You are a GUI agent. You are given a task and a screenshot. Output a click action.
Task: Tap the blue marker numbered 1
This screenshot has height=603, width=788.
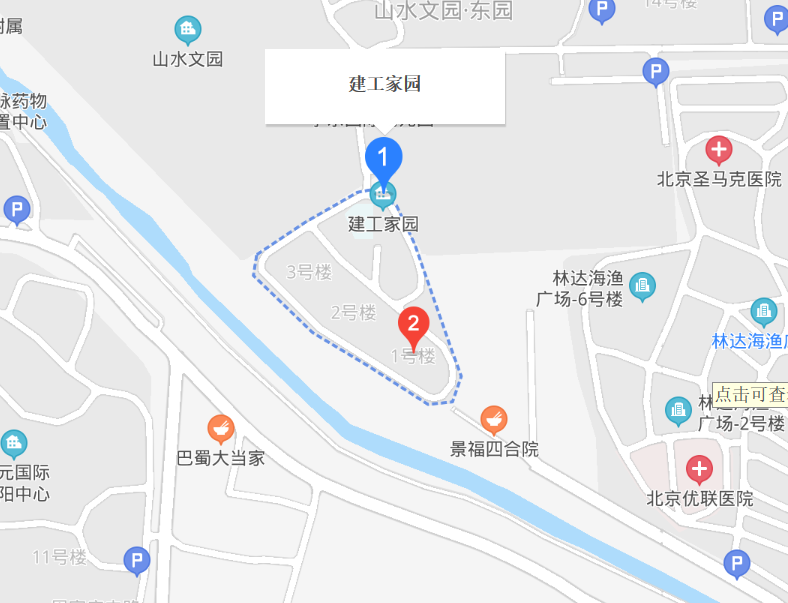(383, 158)
